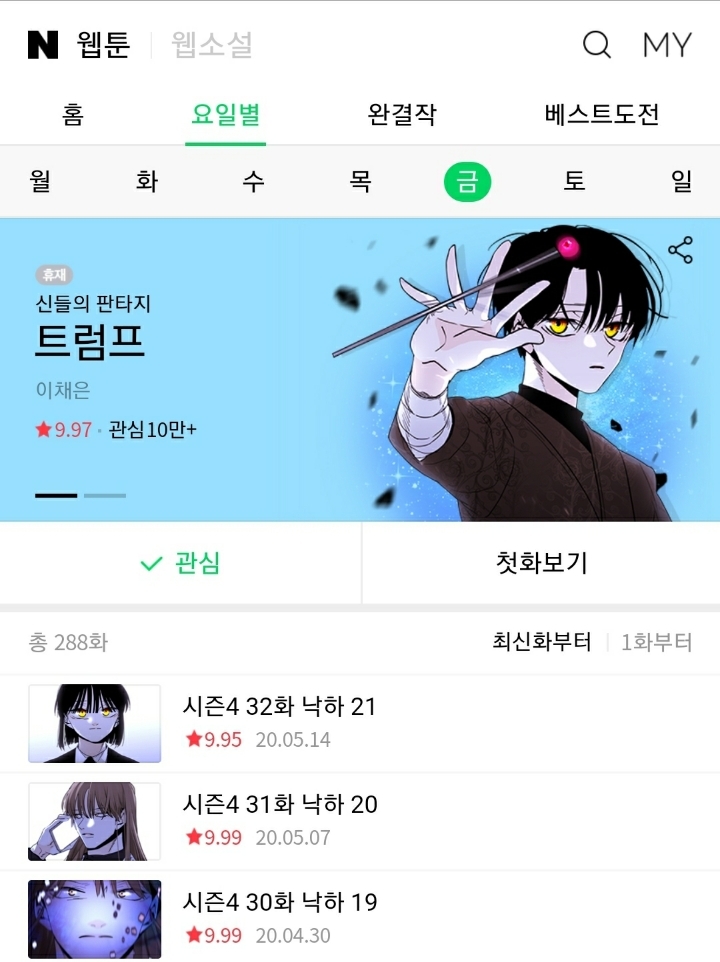Image resolution: width=720 pixels, height=962 pixels.
Task: Tap 첫화보기 to read first episode
Action: point(541,564)
